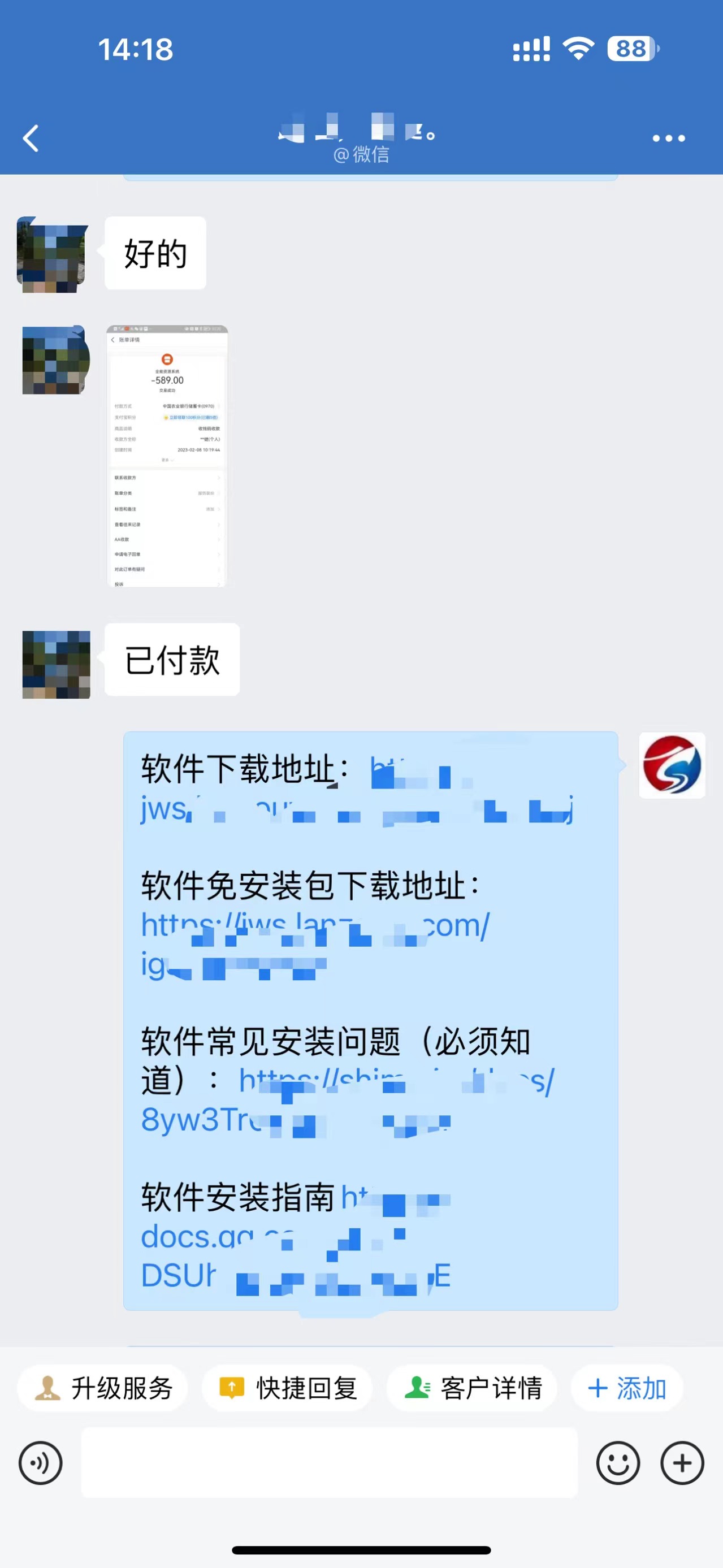Tap my own profile avatar on the right

[672, 765]
